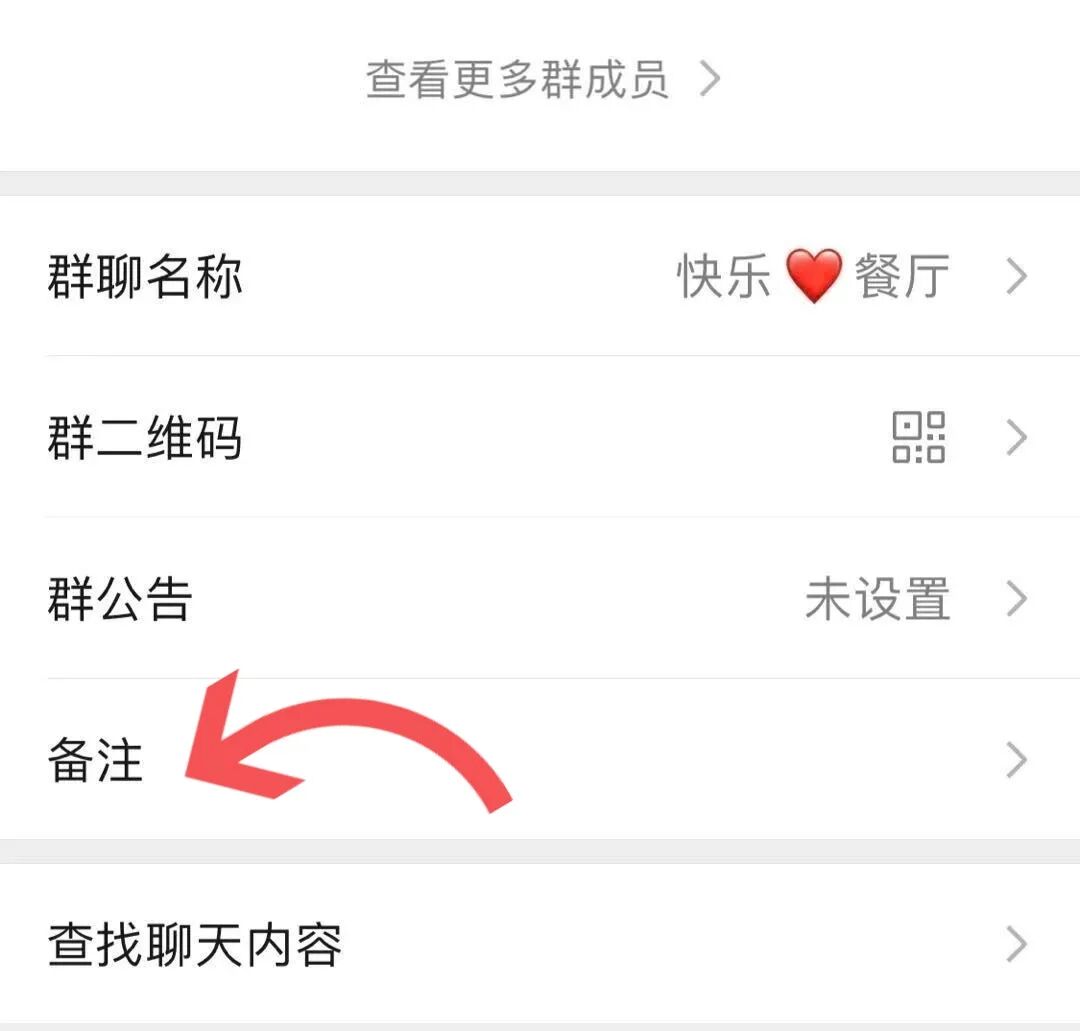Open the 群公告 row
This screenshot has width=1080, height=1031.
540,600
